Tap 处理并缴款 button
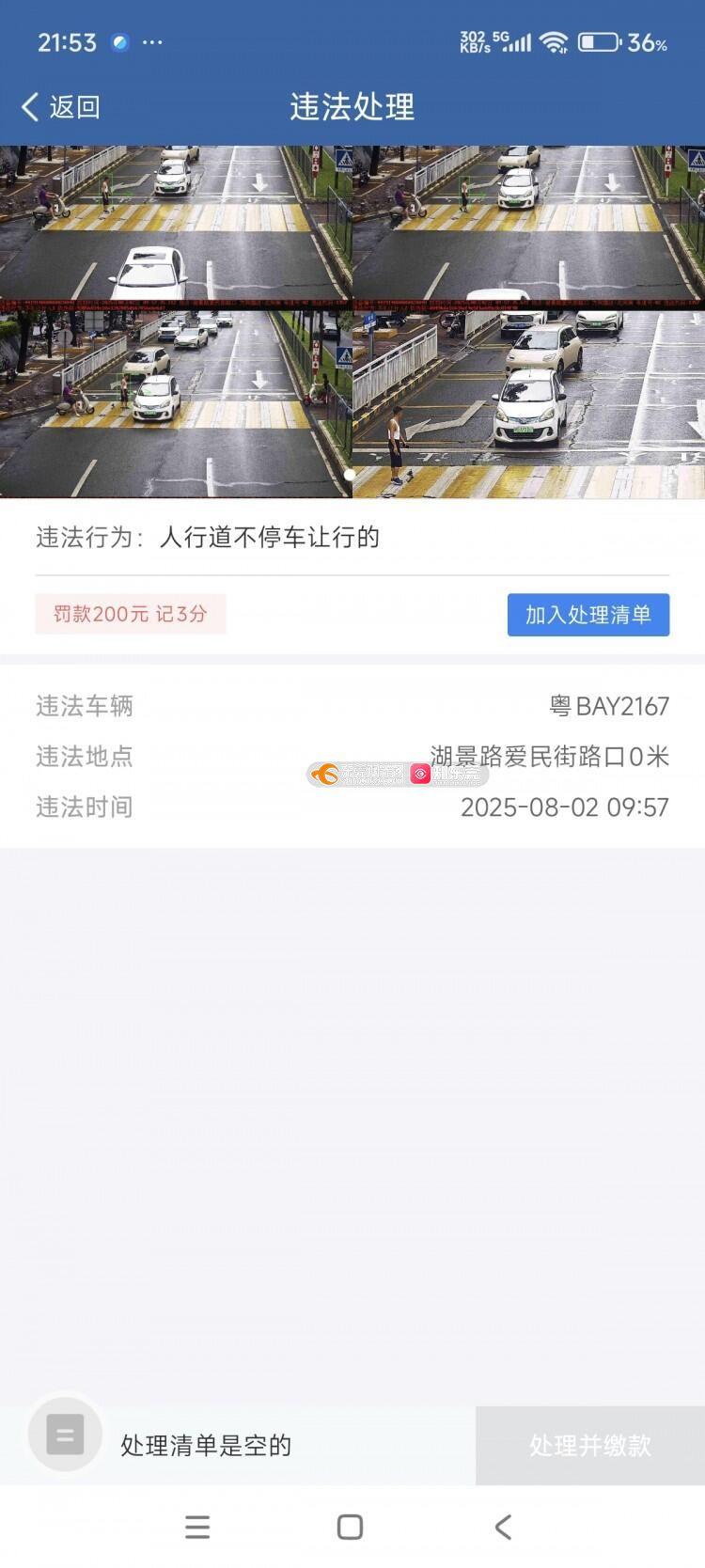The image size is (705, 1568). [589, 1445]
